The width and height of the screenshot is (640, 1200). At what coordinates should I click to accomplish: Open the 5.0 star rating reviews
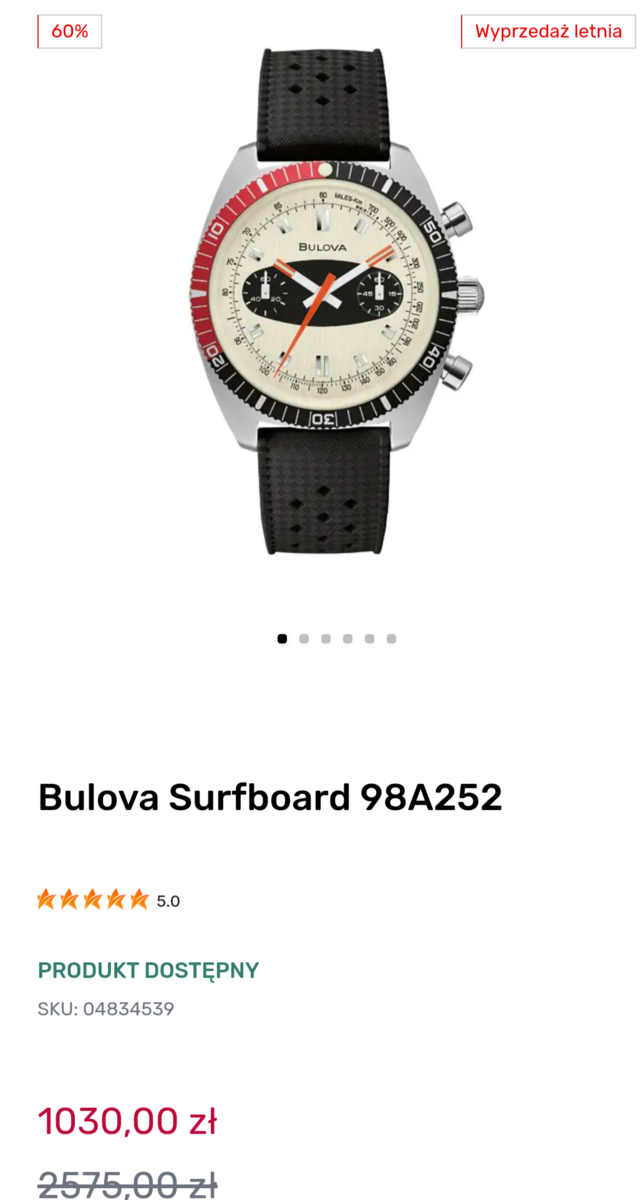click(108, 900)
